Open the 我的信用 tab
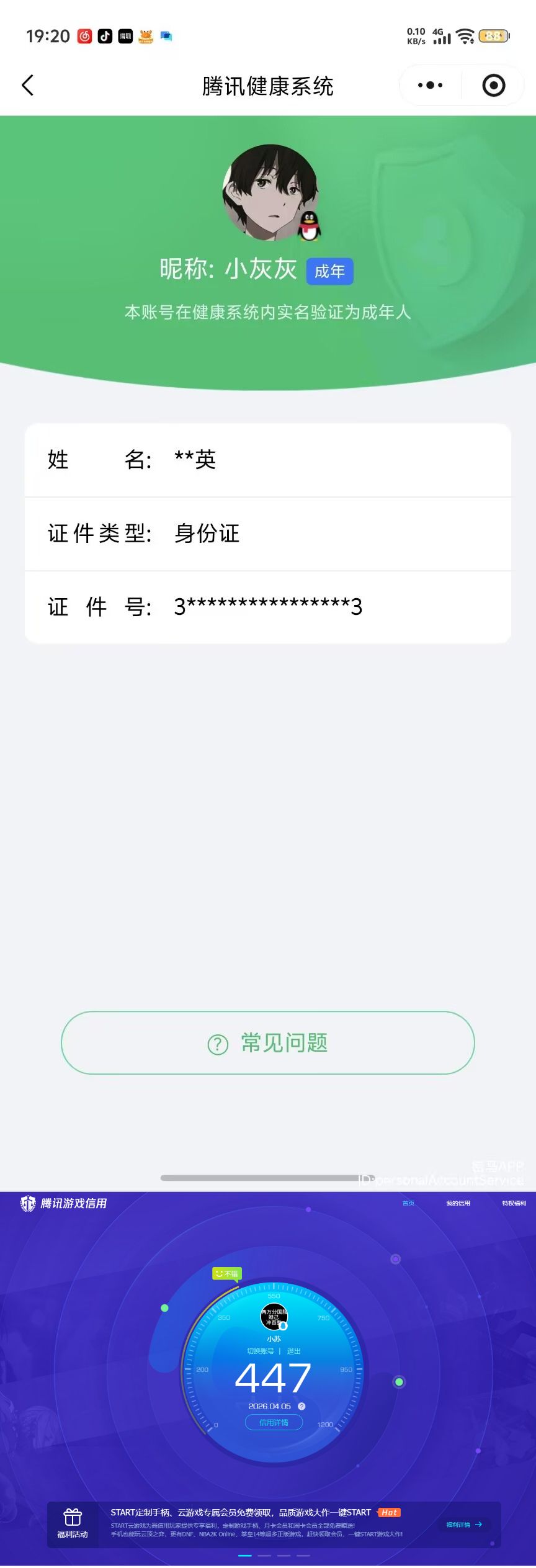Image resolution: width=536 pixels, height=1568 pixels. 457,1203
